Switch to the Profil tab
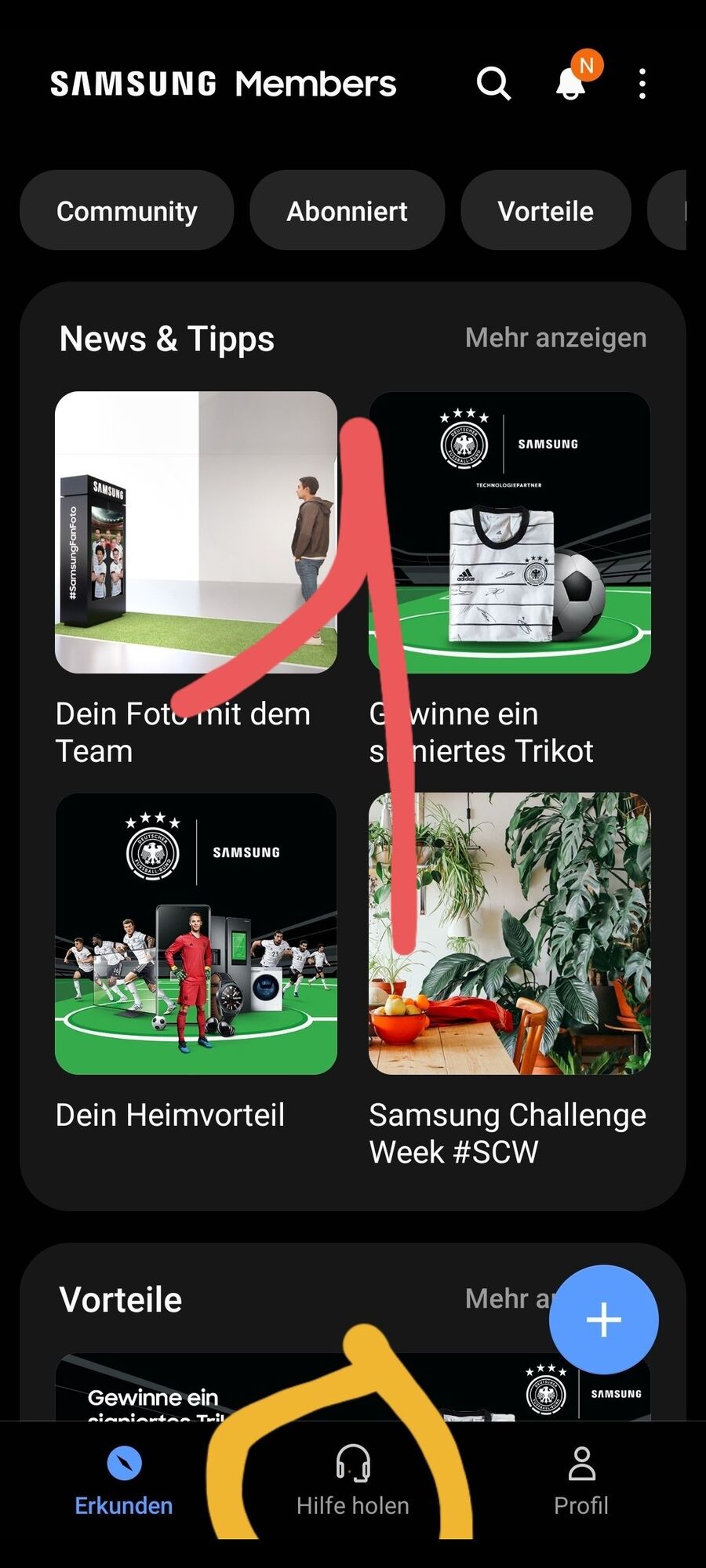706x1568 pixels. [581, 1480]
